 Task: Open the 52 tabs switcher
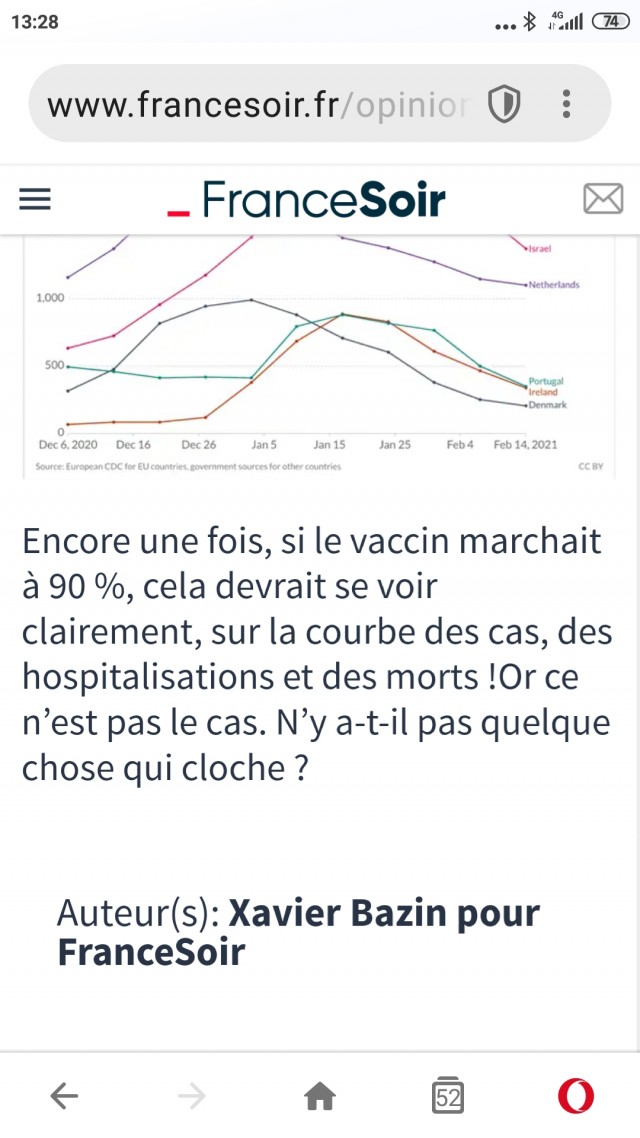pyautogui.click(x=448, y=1096)
